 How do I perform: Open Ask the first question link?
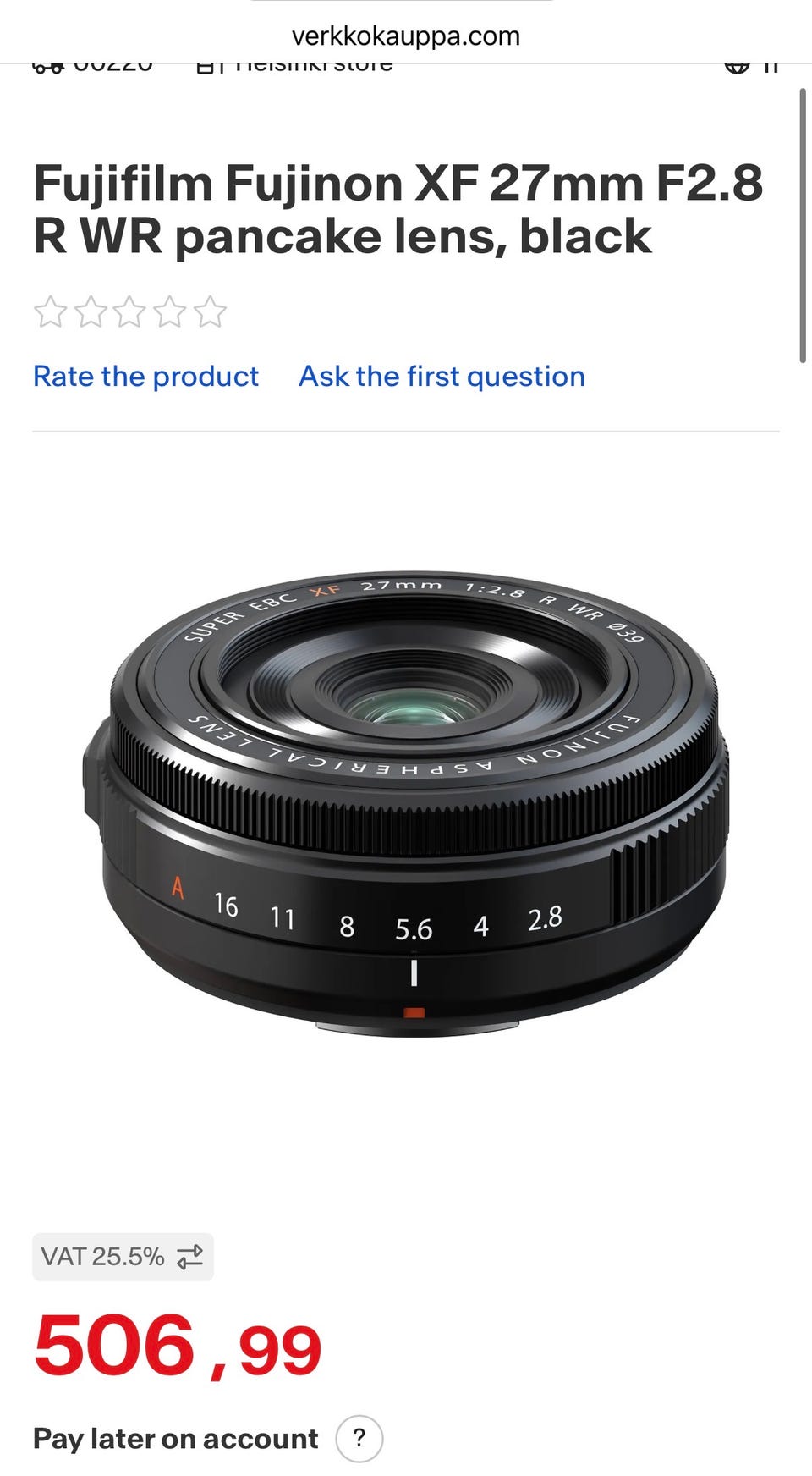[442, 376]
